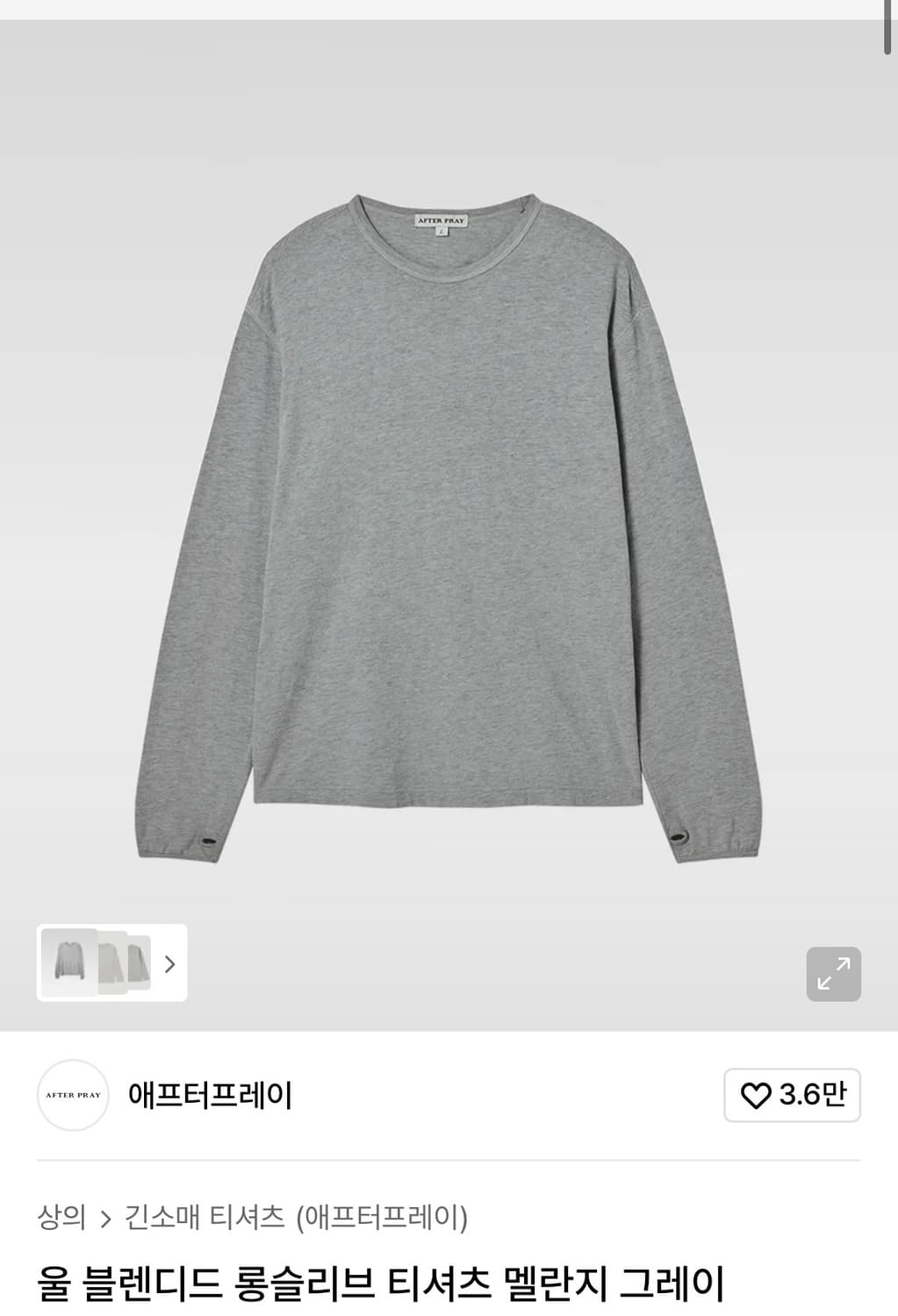898x1316 pixels.
Task: Click the AFTER PRAY circular brand logo
Action: click(x=72, y=1094)
